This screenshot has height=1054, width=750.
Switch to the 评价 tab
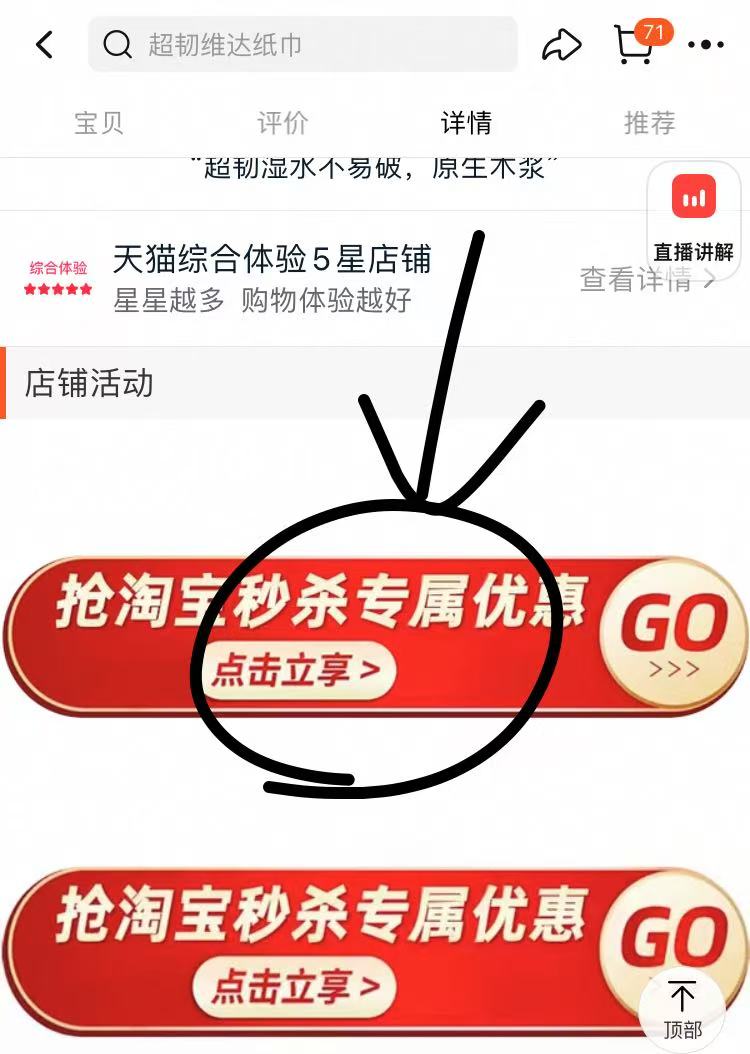[x=283, y=123]
